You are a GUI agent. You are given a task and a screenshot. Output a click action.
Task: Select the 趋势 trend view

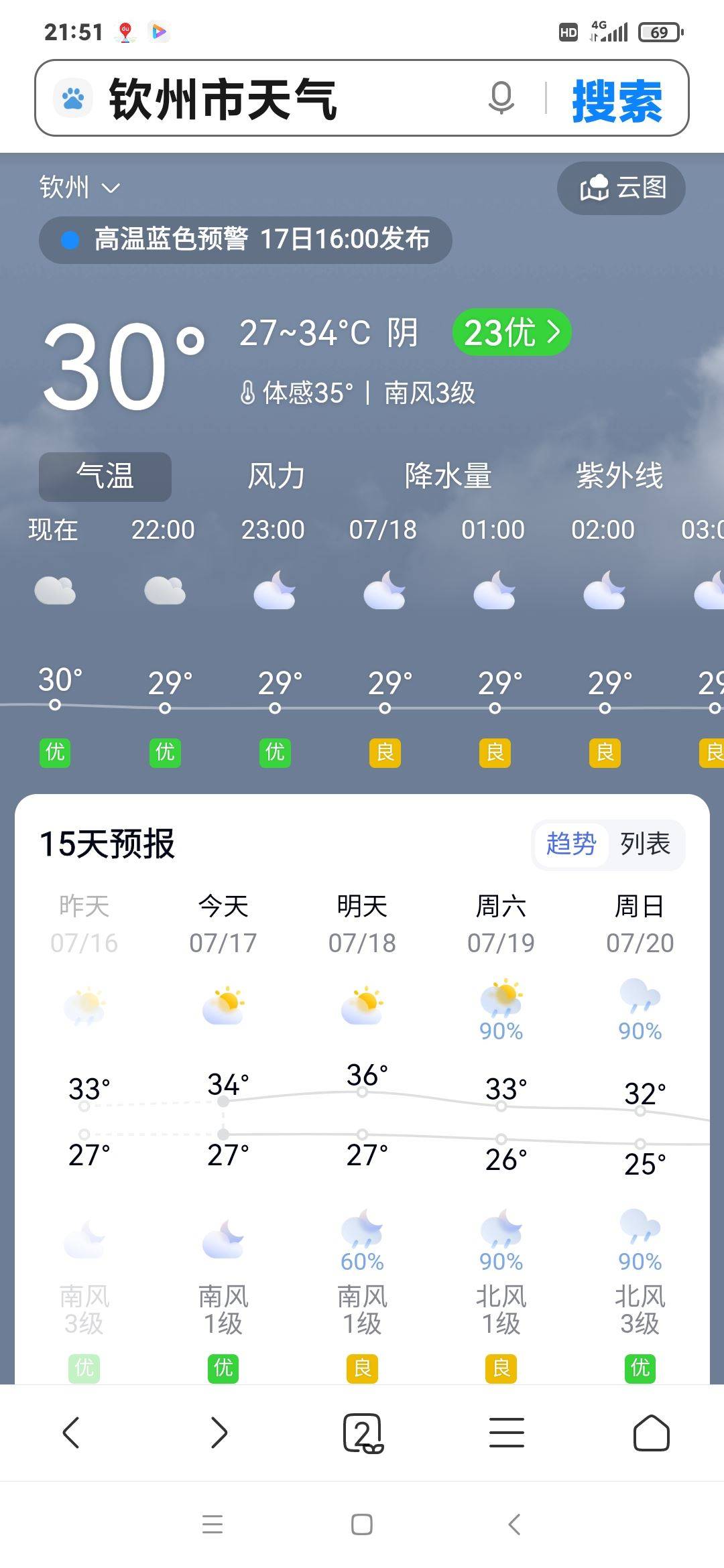pyautogui.click(x=571, y=844)
